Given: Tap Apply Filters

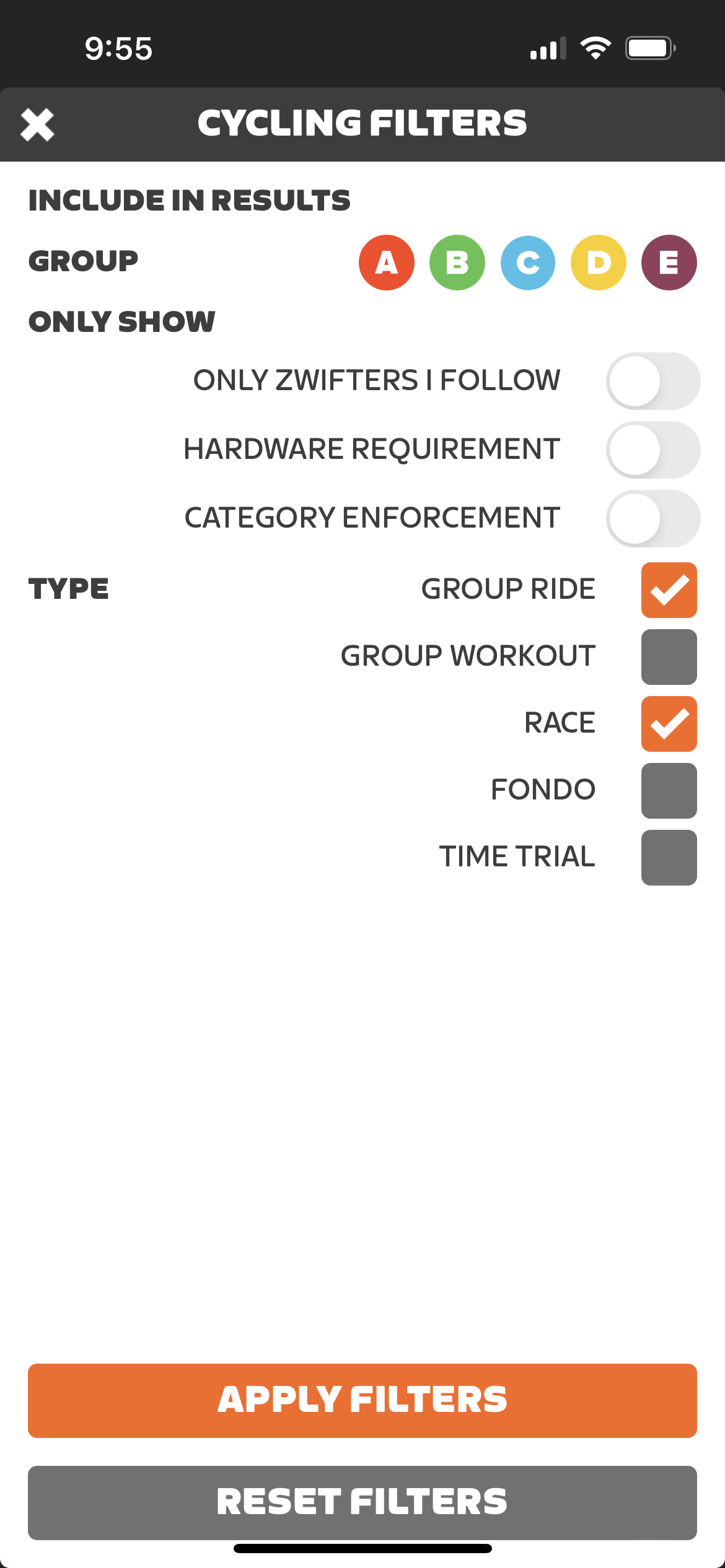Looking at the screenshot, I should pos(362,1400).
